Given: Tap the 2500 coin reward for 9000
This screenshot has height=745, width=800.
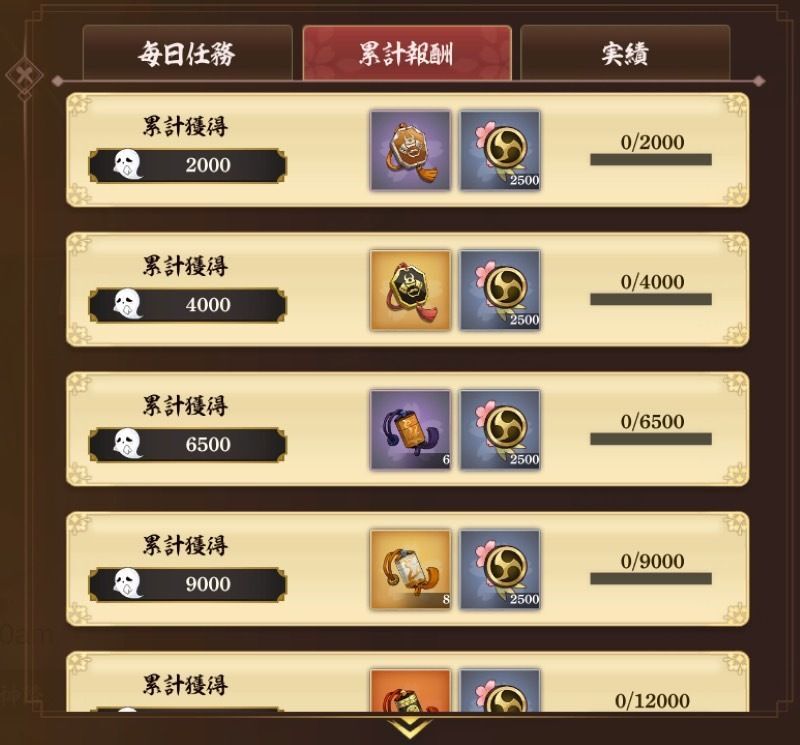Looking at the screenshot, I should click(500, 569).
